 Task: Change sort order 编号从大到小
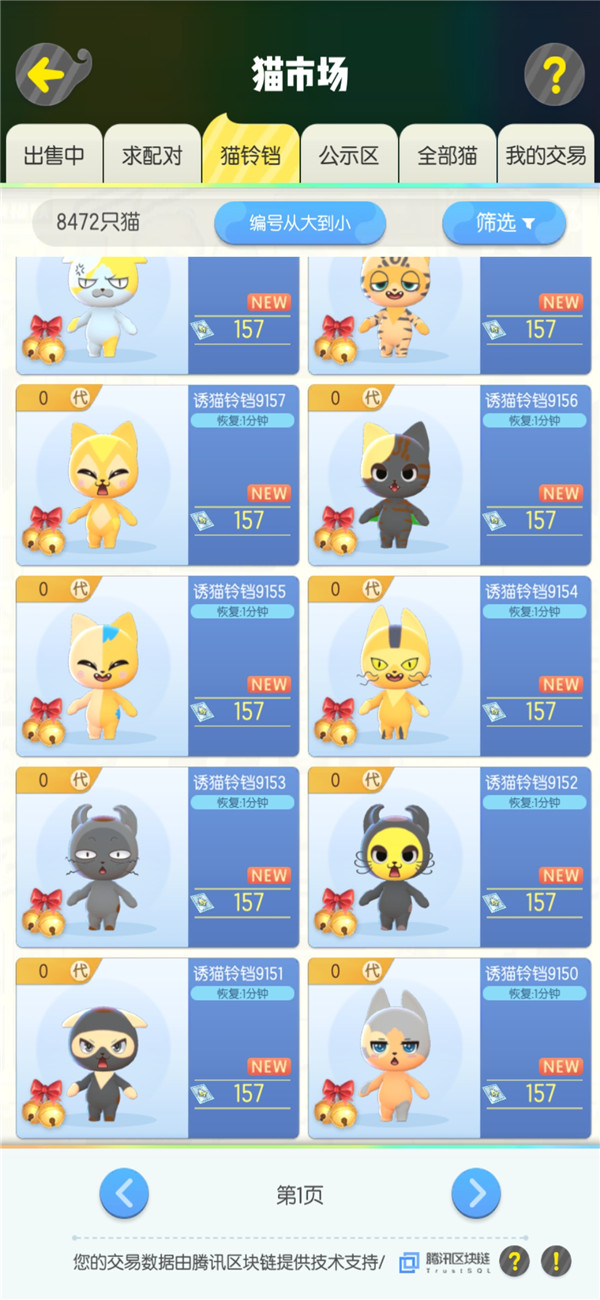pos(300,223)
